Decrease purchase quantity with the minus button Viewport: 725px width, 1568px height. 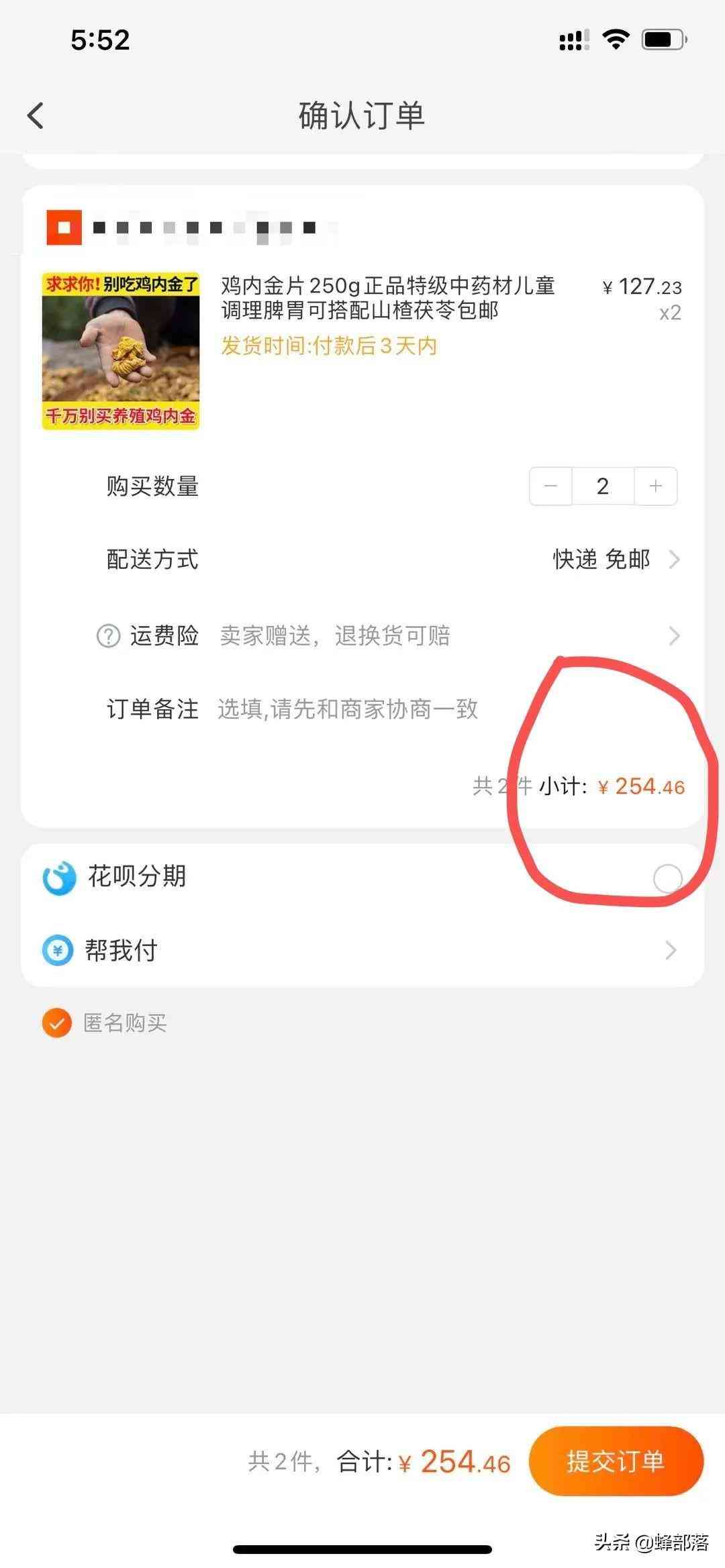tap(551, 486)
